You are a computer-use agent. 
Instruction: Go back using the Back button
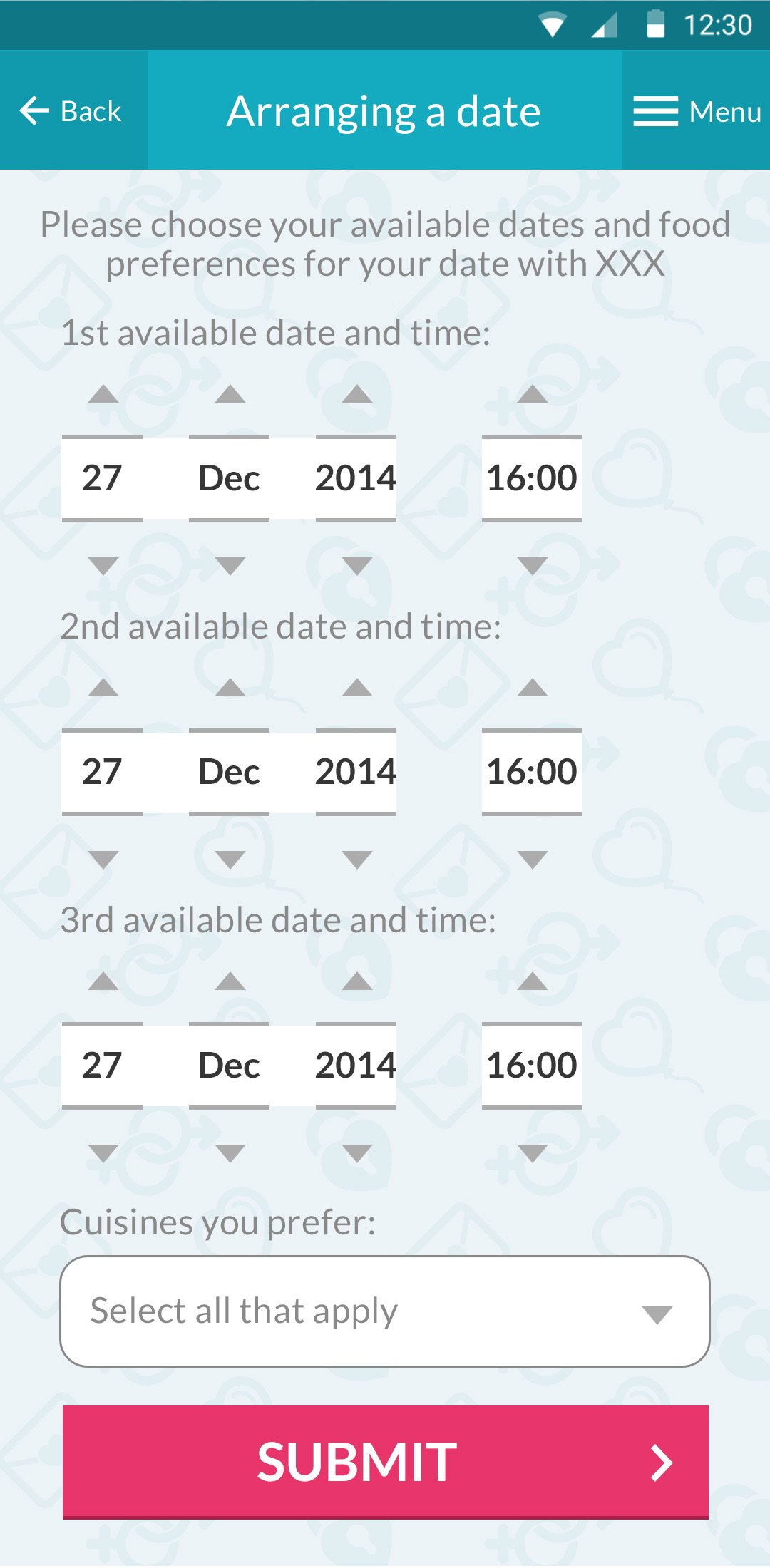point(71,111)
